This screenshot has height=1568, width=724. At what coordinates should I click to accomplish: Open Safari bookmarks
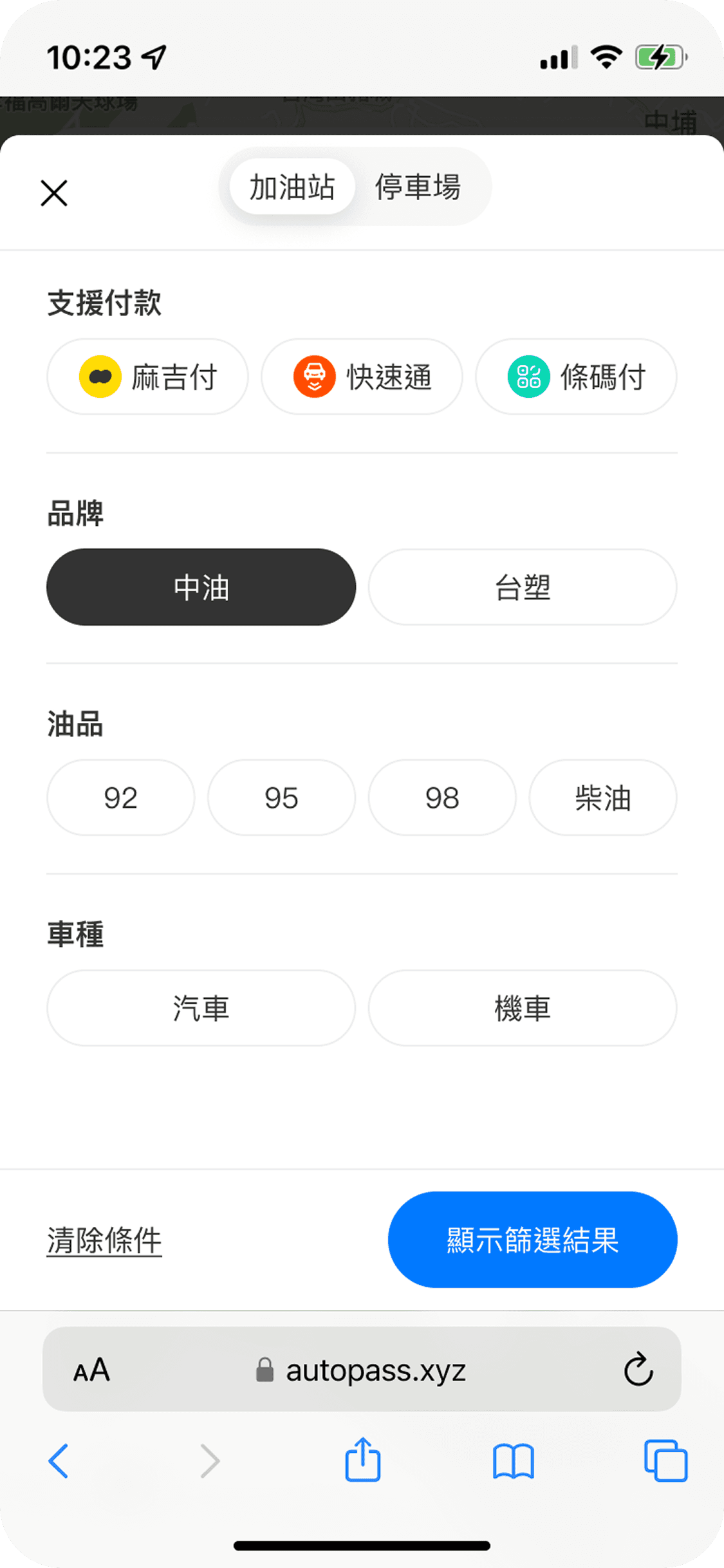[x=513, y=1461]
